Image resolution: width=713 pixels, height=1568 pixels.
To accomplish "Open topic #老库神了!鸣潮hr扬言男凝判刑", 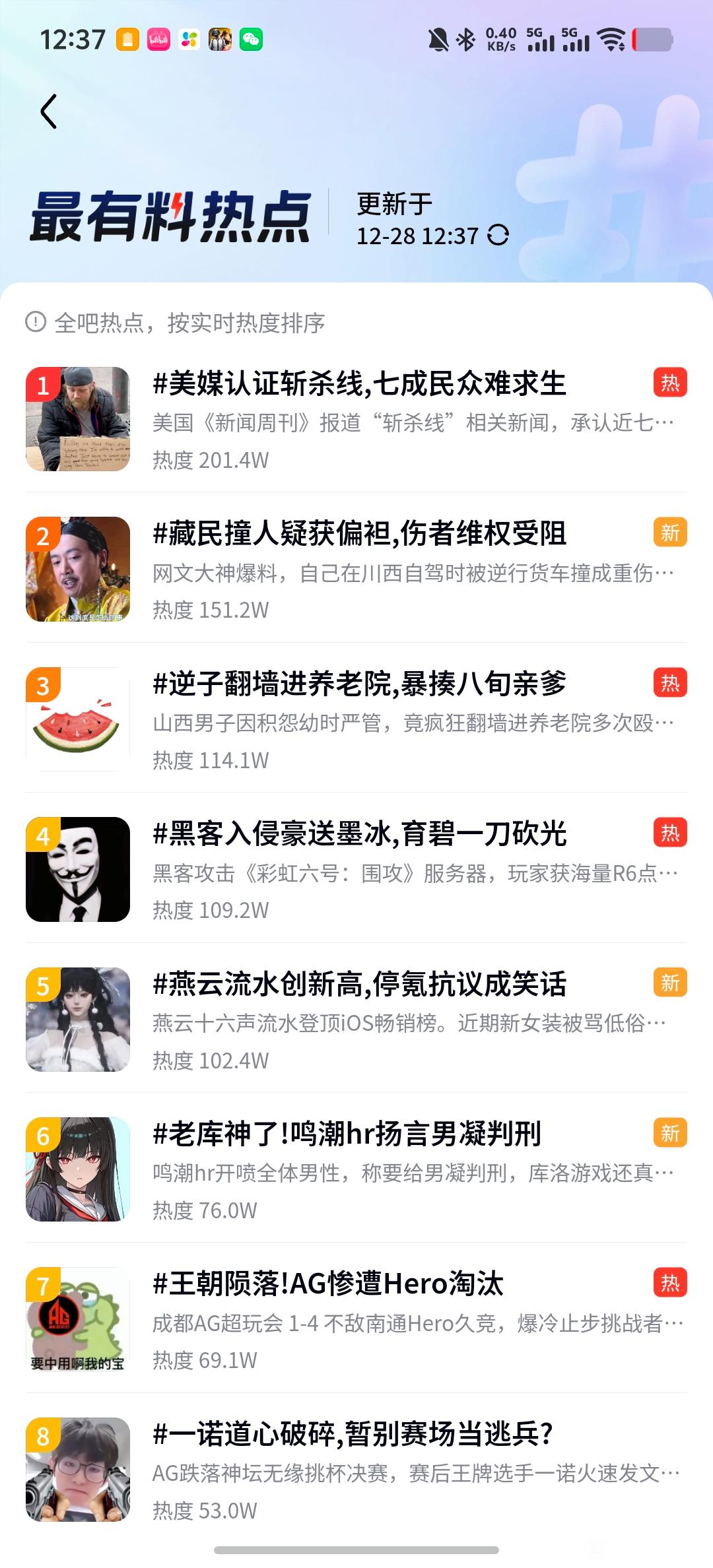I will (347, 1134).
